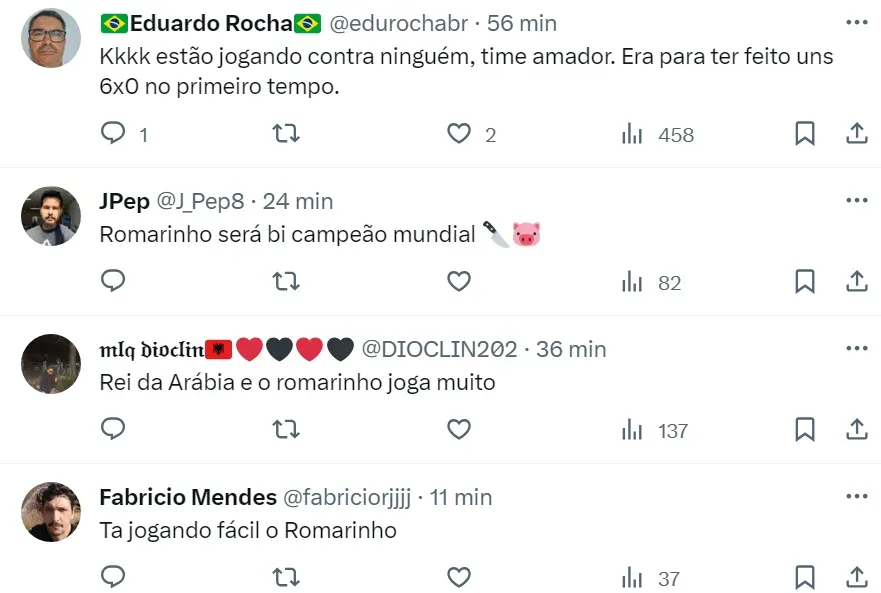Bookmark the DIOCLIN202 tweet
This screenshot has height=593, width=881.
(x=805, y=430)
